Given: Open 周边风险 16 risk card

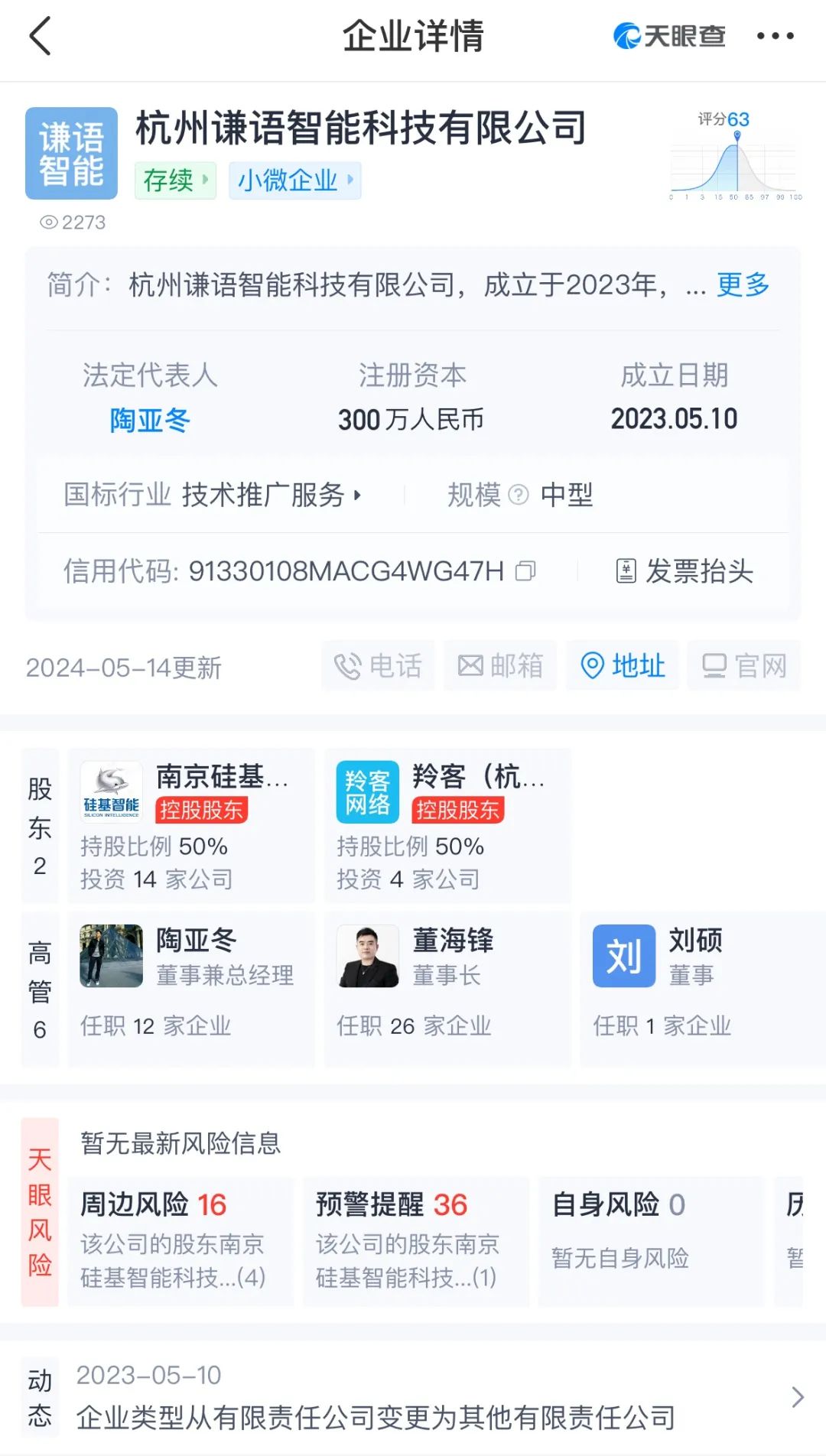Looking at the screenshot, I should coord(180,1240).
